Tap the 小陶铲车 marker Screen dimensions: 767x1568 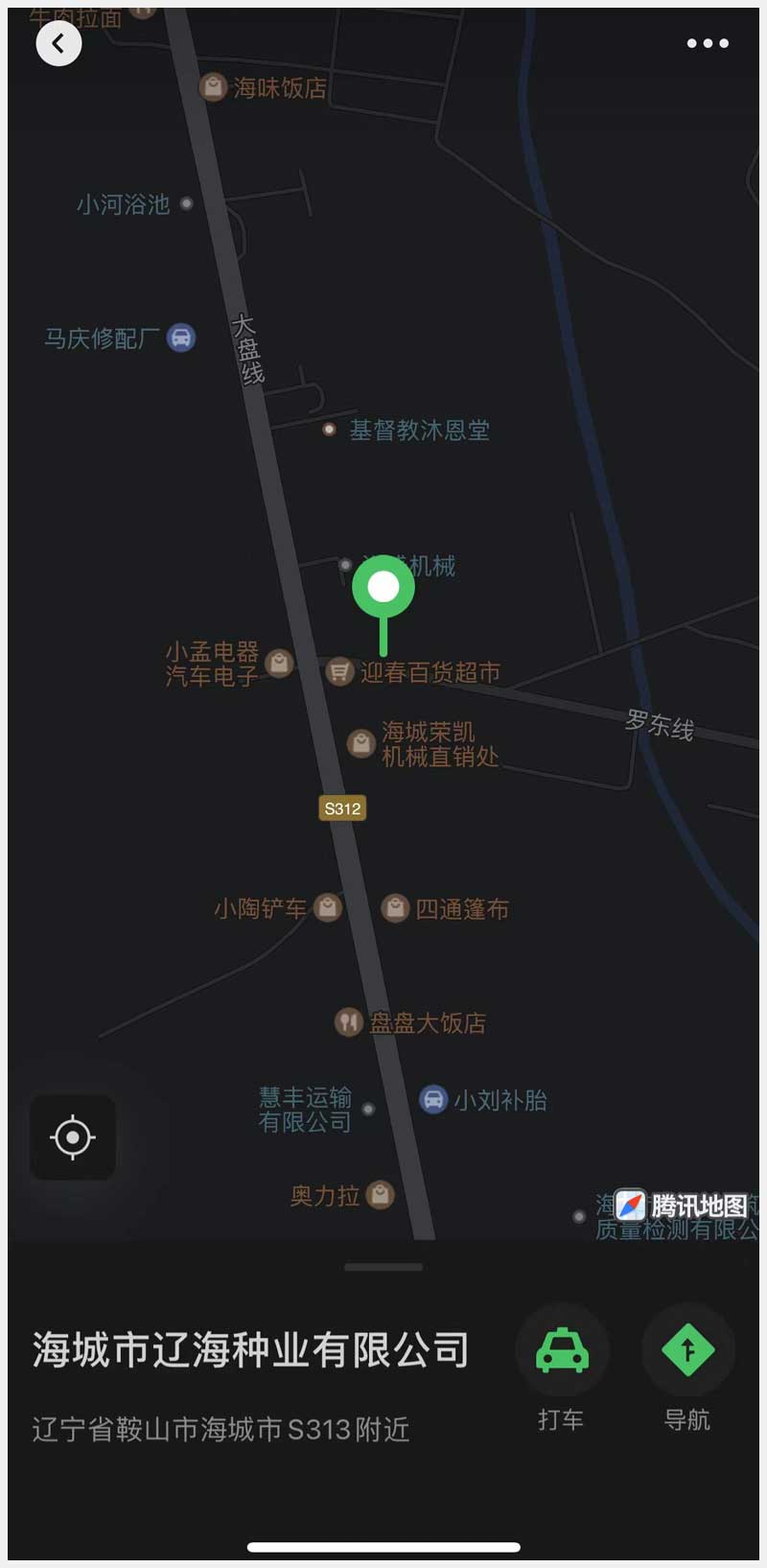coord(328,907)
